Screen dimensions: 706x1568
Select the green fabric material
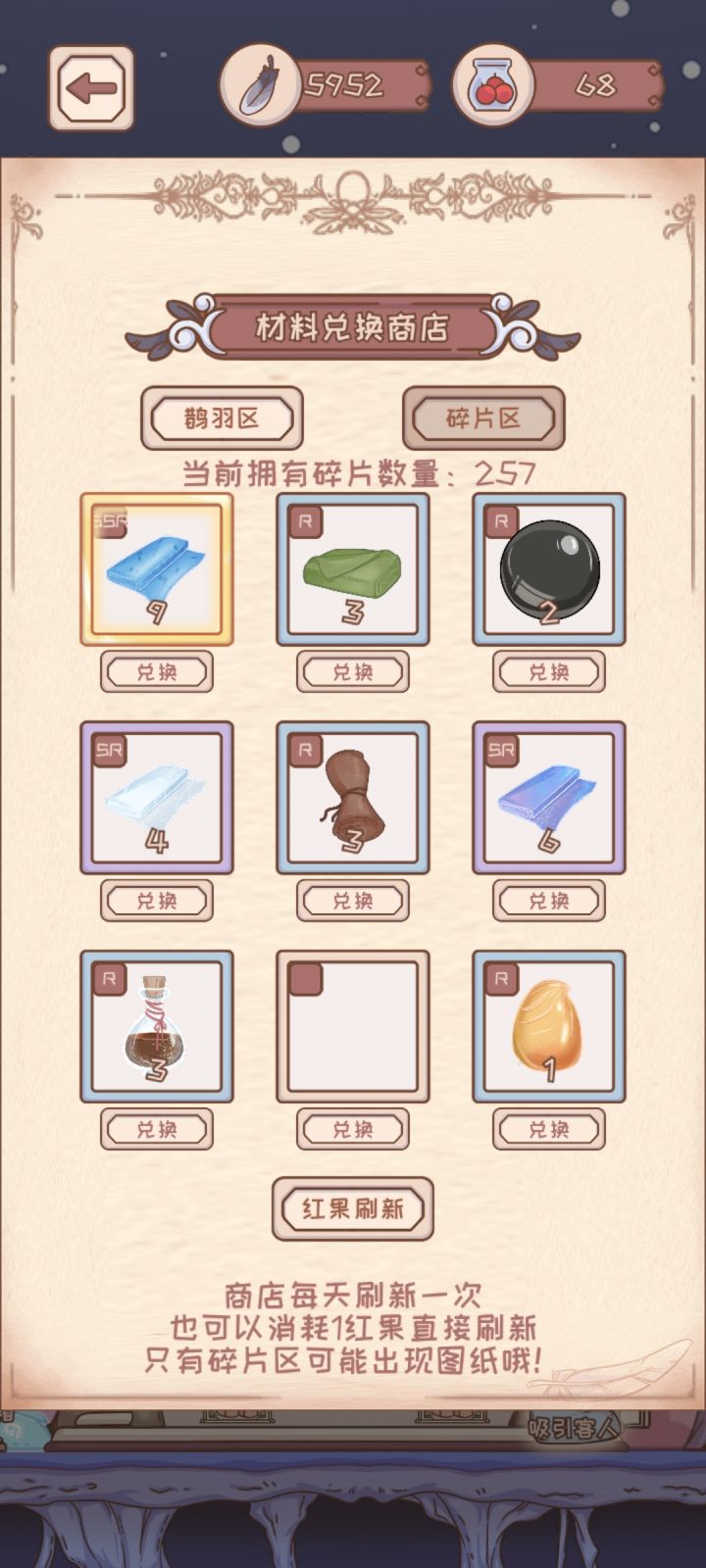(x=351, y=570)
